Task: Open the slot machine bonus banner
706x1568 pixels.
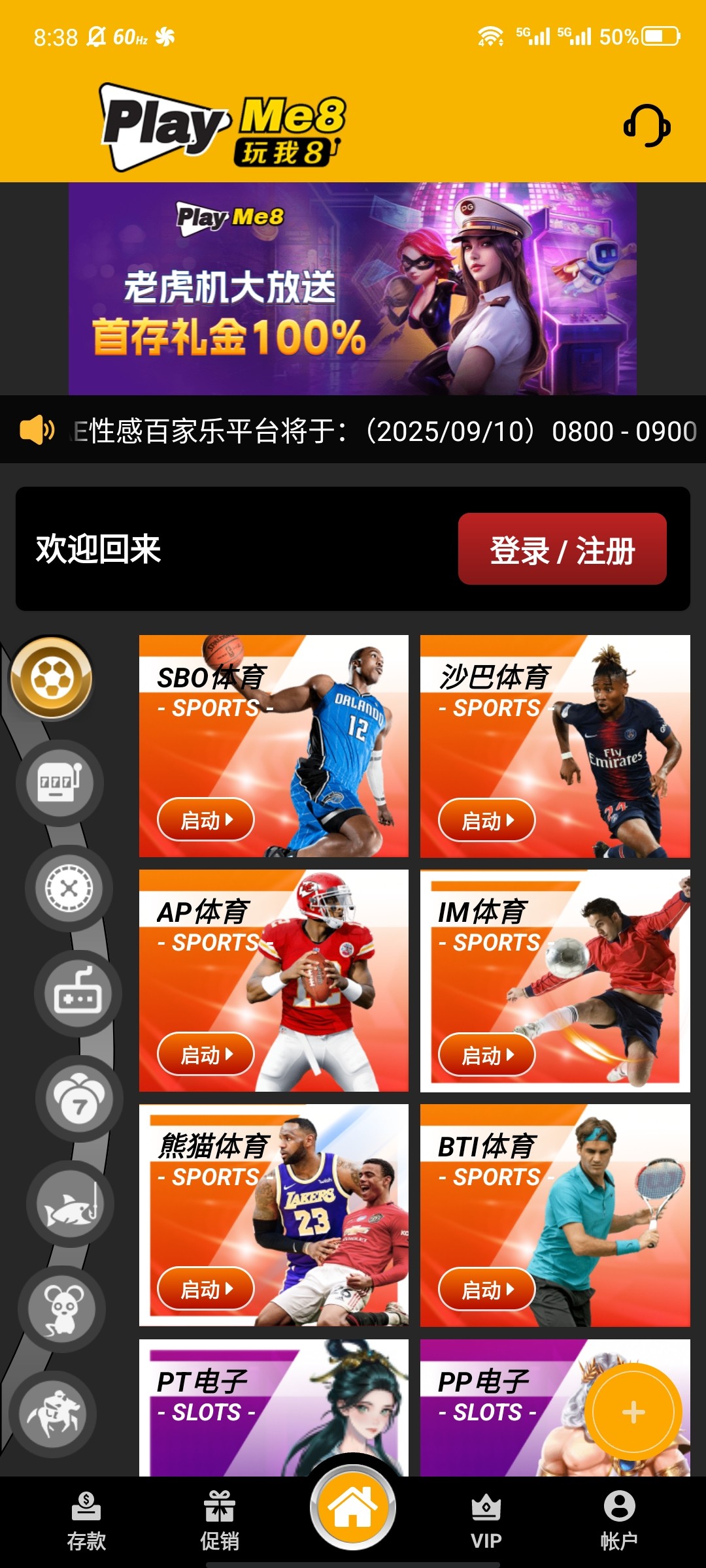Action: pyautogui.click(x=353, y=289)
